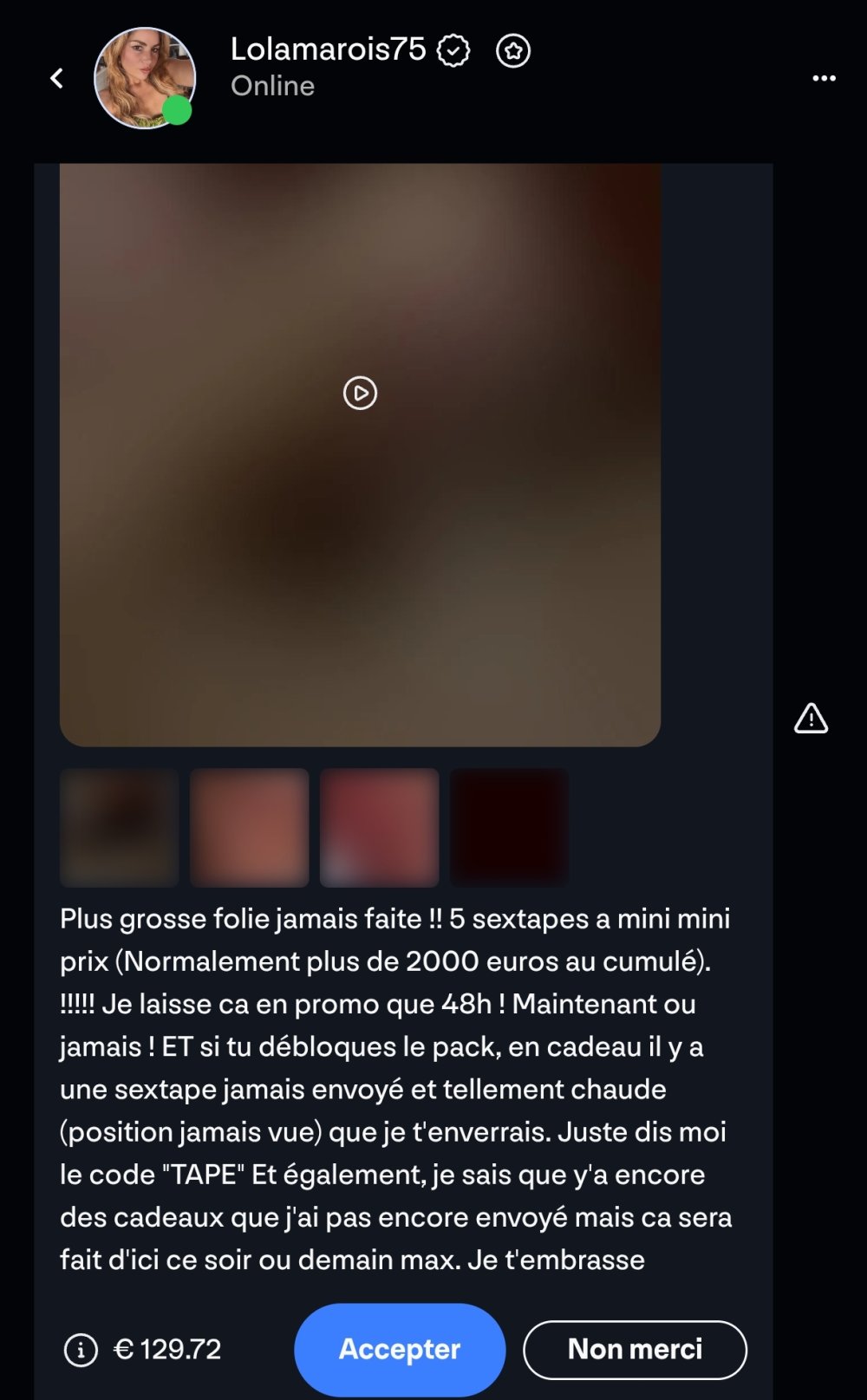Select the fourth dark preview thumbnail
Viewport: 867px width, 1400px height.
coord(510,827)
